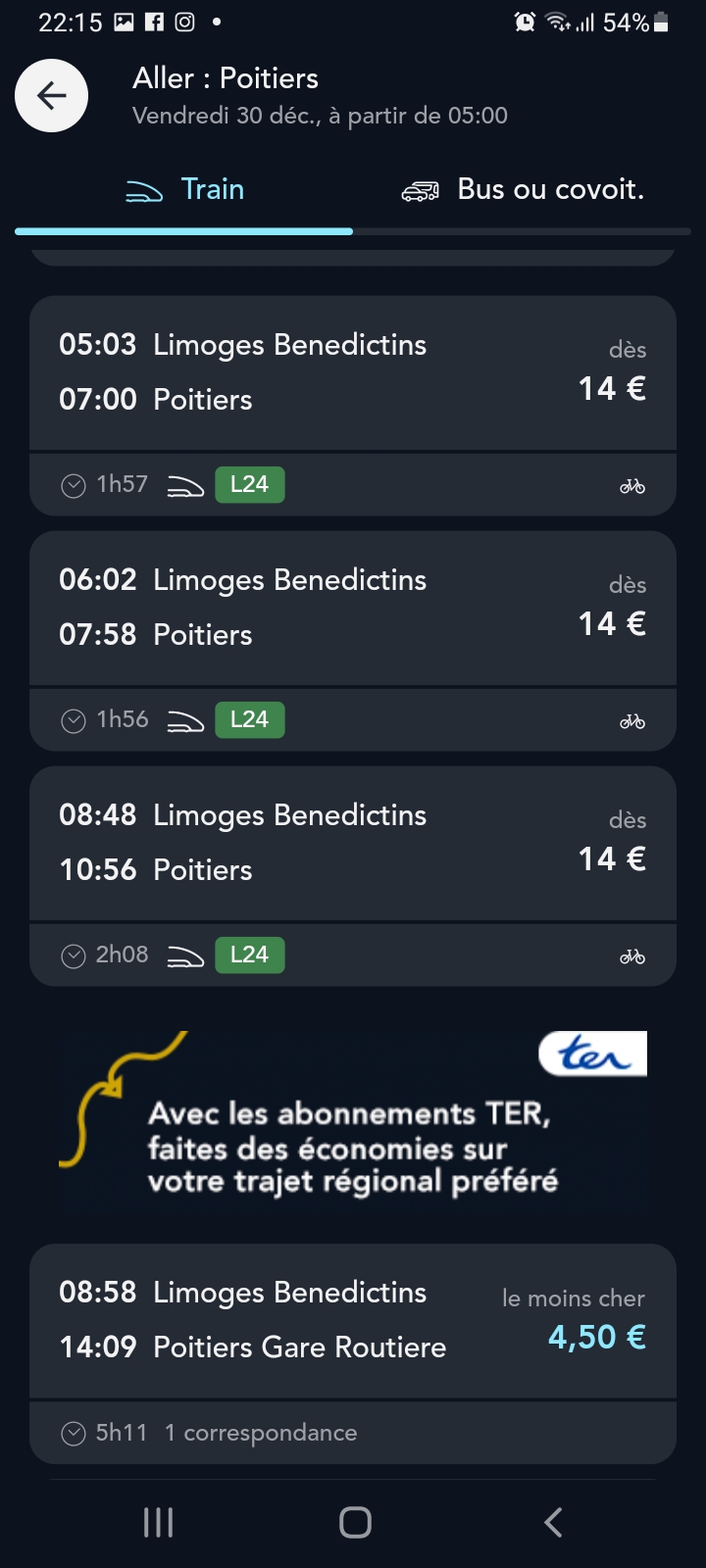Select the 05:03 Limoges to Poitiers train

(x=353, y=406)
